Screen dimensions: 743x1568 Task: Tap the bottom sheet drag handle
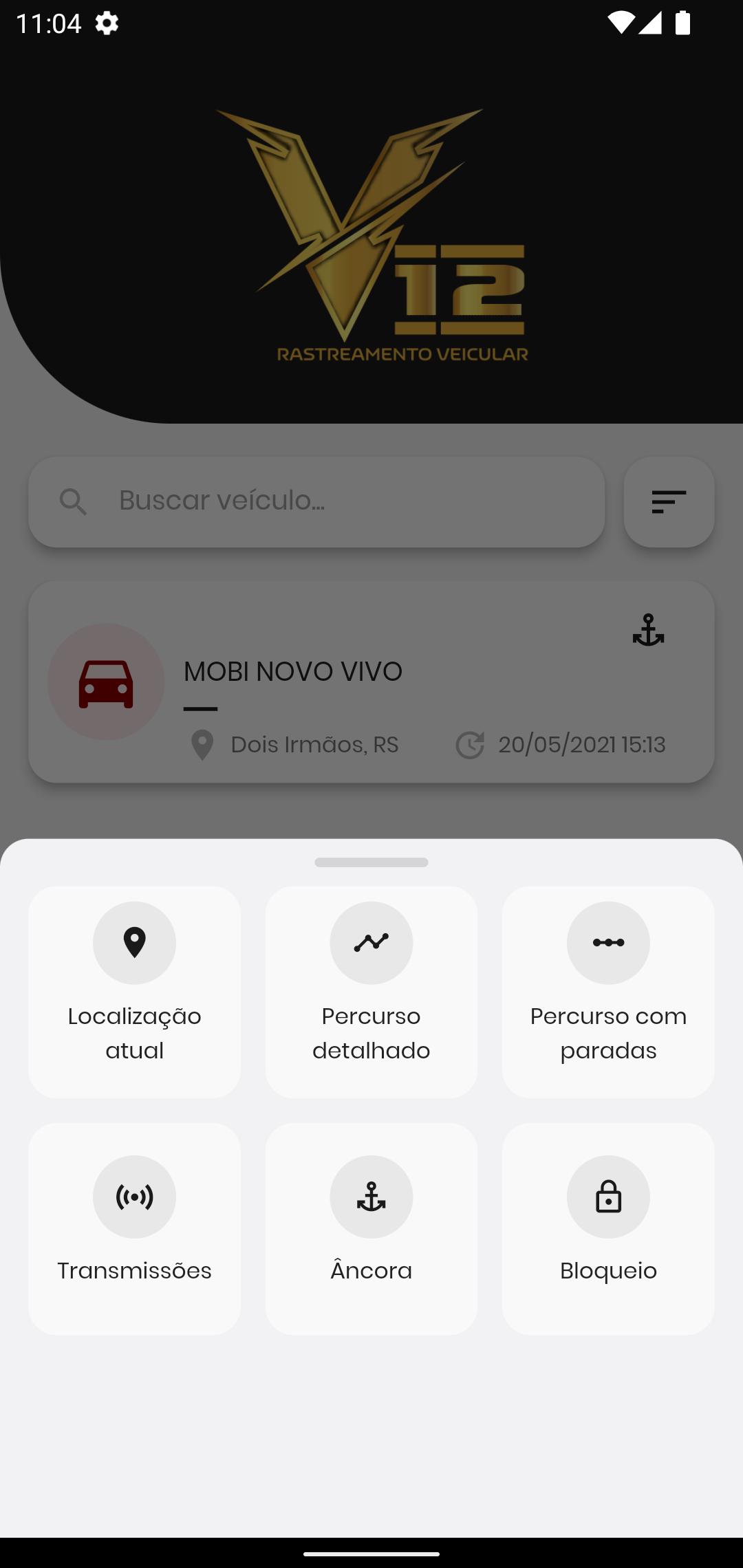(371, 862)
